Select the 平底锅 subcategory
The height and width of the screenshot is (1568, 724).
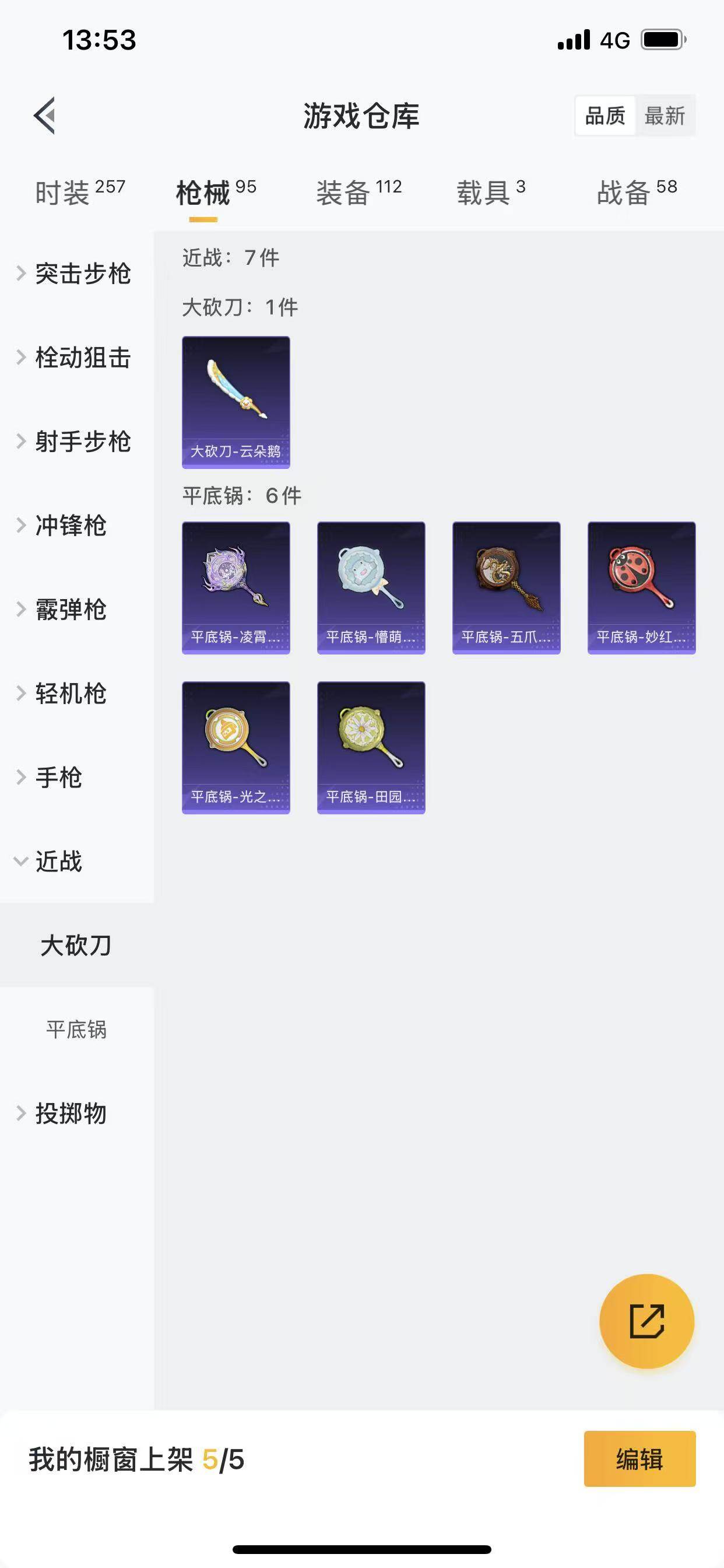[77, 1031]
